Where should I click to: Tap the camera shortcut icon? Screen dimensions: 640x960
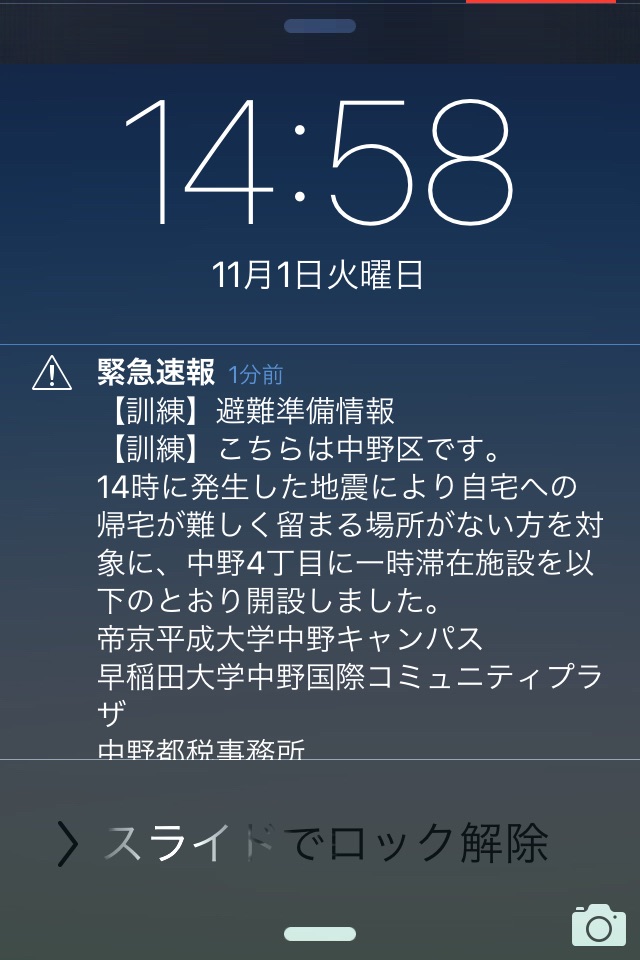coord(598,925)
